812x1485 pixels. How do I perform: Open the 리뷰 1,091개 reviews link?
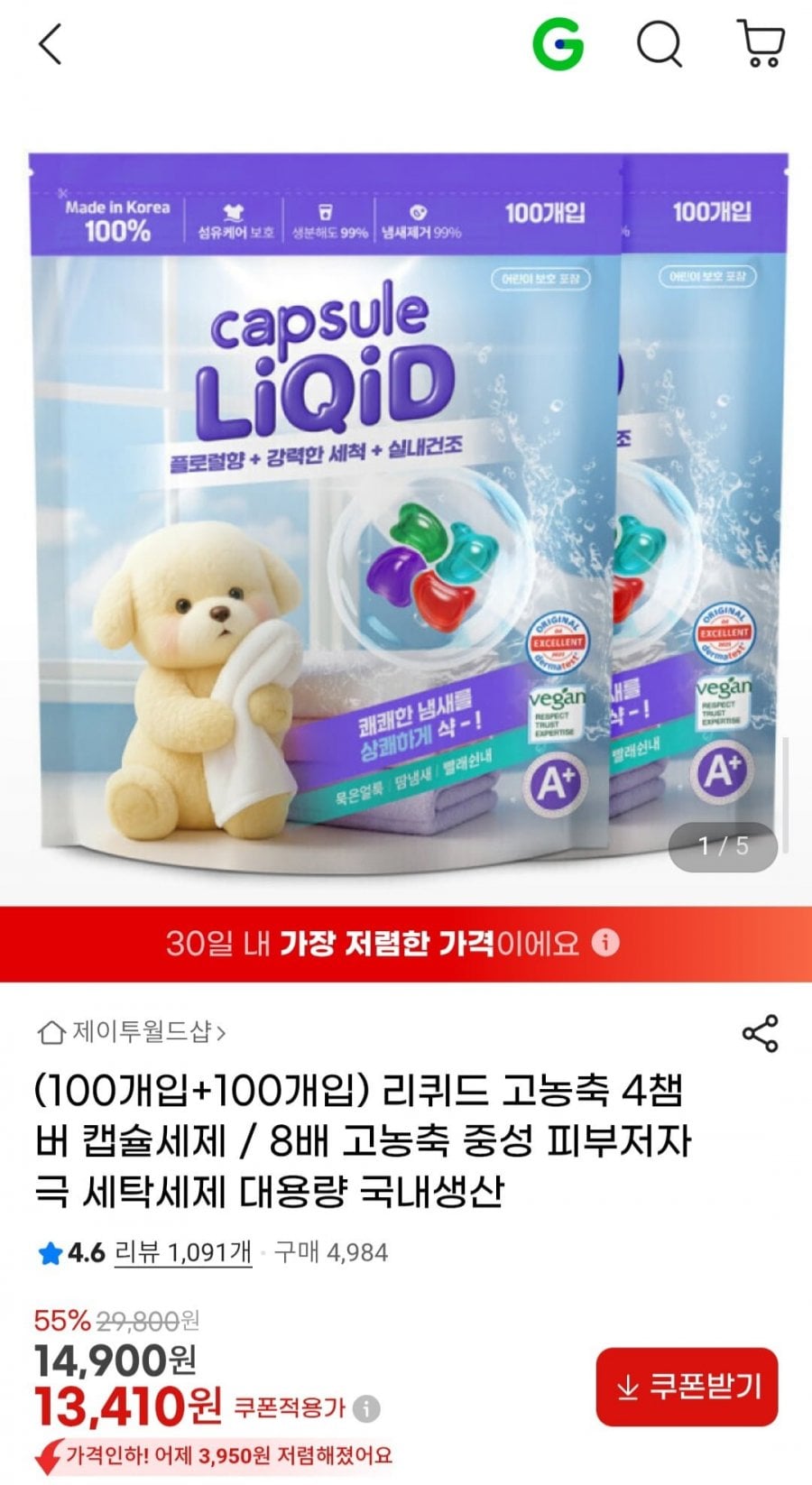point(183,1252)
